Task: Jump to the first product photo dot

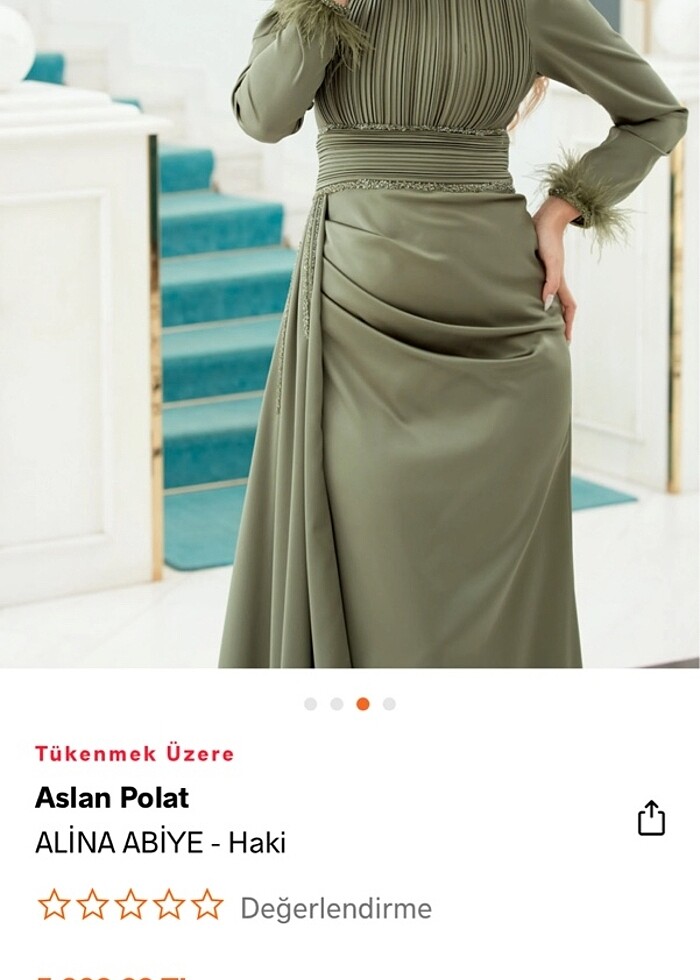Action: [311, 704]
